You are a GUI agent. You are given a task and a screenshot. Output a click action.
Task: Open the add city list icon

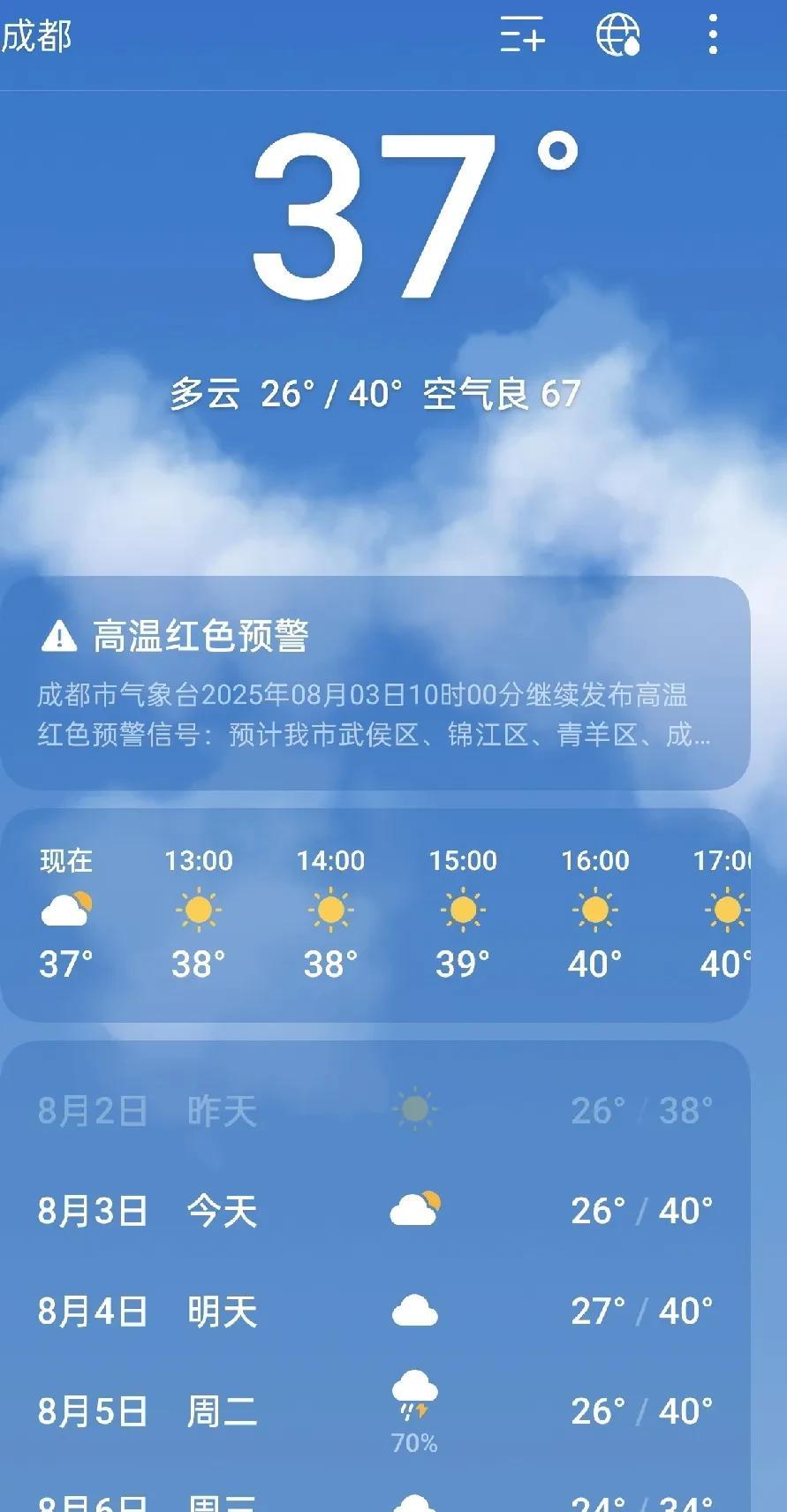pyautogui.click(x=522, y=35)
